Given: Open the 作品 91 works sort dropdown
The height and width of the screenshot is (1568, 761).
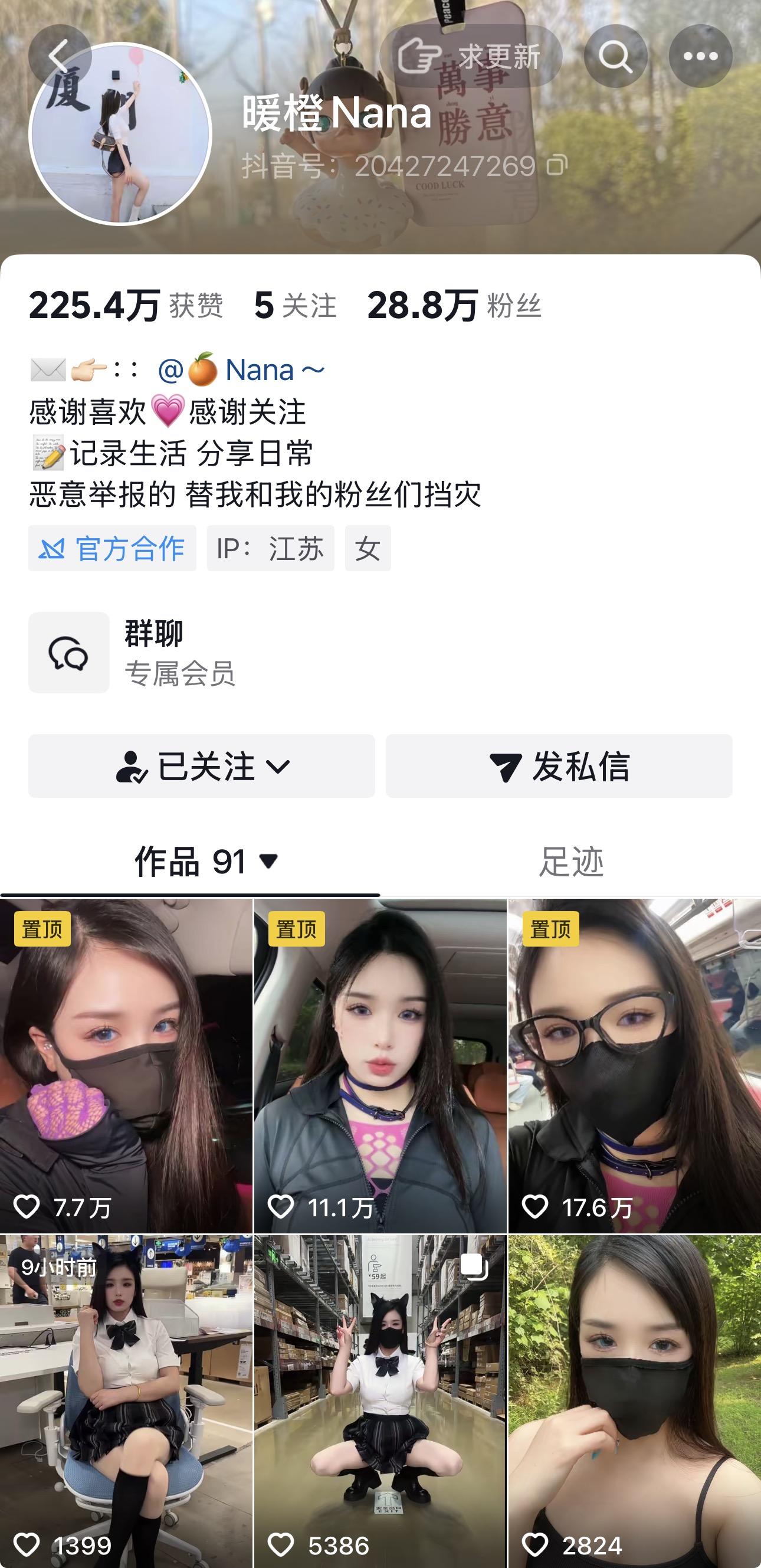Looking at the screenshot, I should pos(206,862).
